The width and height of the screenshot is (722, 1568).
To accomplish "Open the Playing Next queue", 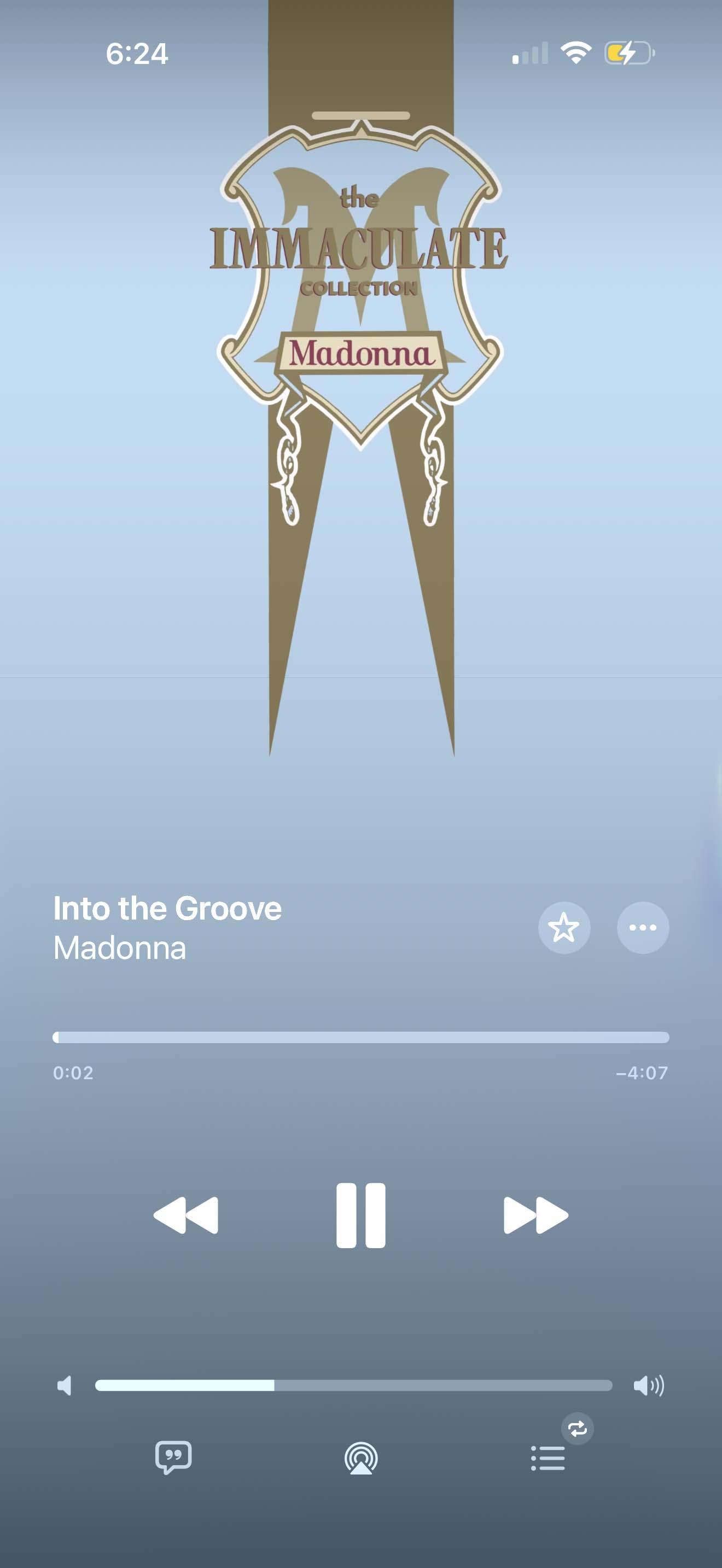I will pyautogui.click(x=548, y=1459).
